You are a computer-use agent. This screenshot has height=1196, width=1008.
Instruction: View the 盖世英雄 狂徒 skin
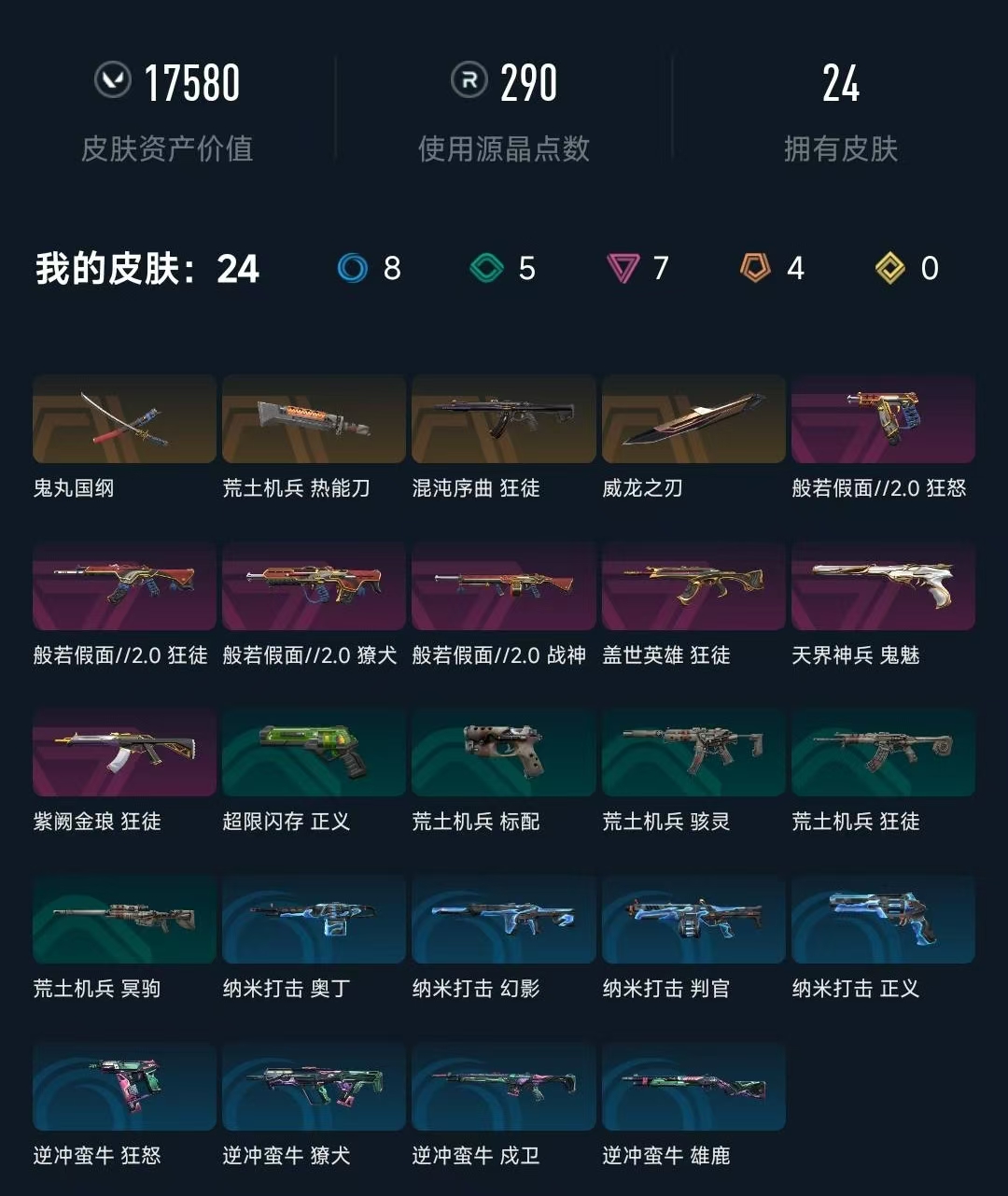(x=693, y=586)
